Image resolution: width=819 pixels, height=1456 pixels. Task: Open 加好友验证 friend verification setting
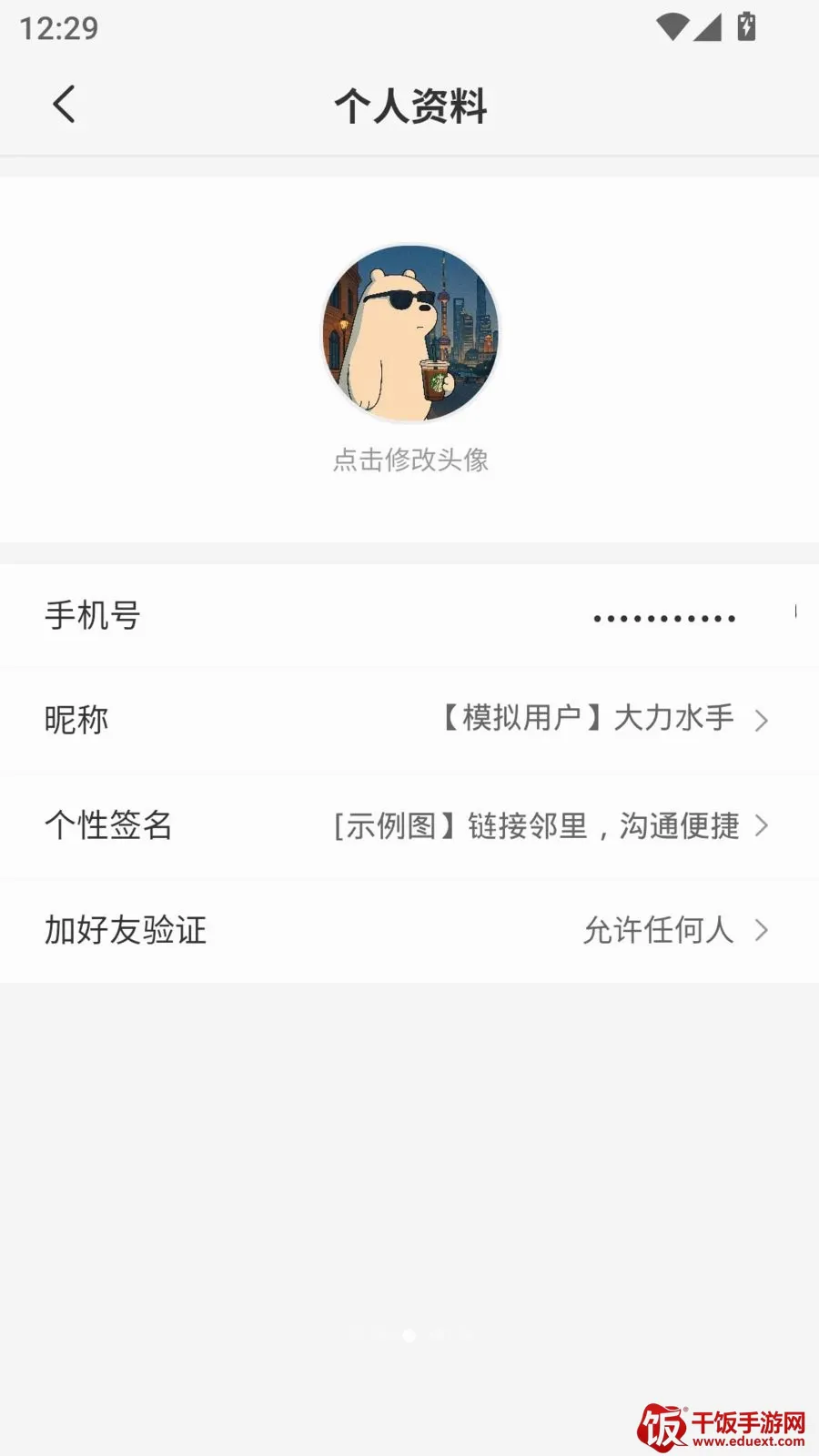[x=409, y=930]
